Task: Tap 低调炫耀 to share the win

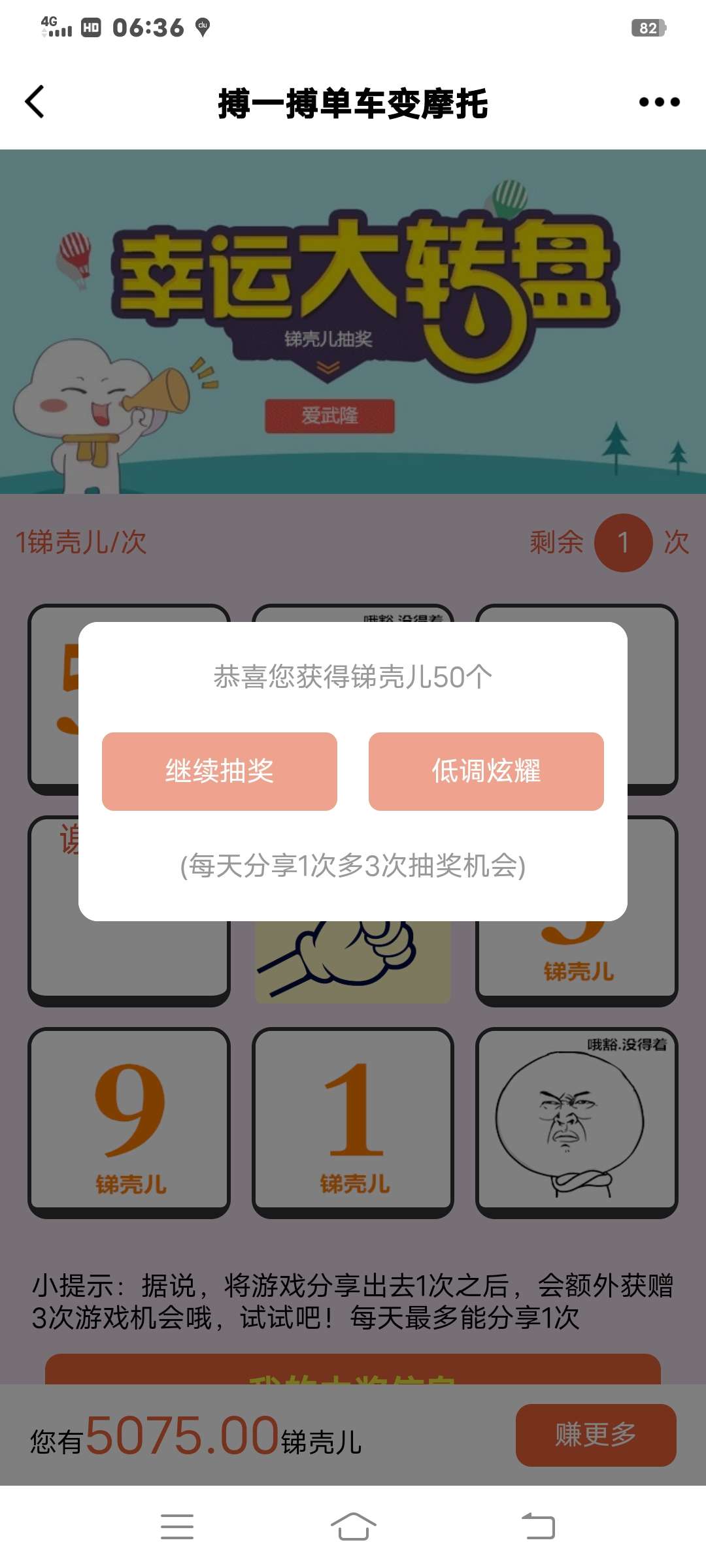Action: click(486, 771)
